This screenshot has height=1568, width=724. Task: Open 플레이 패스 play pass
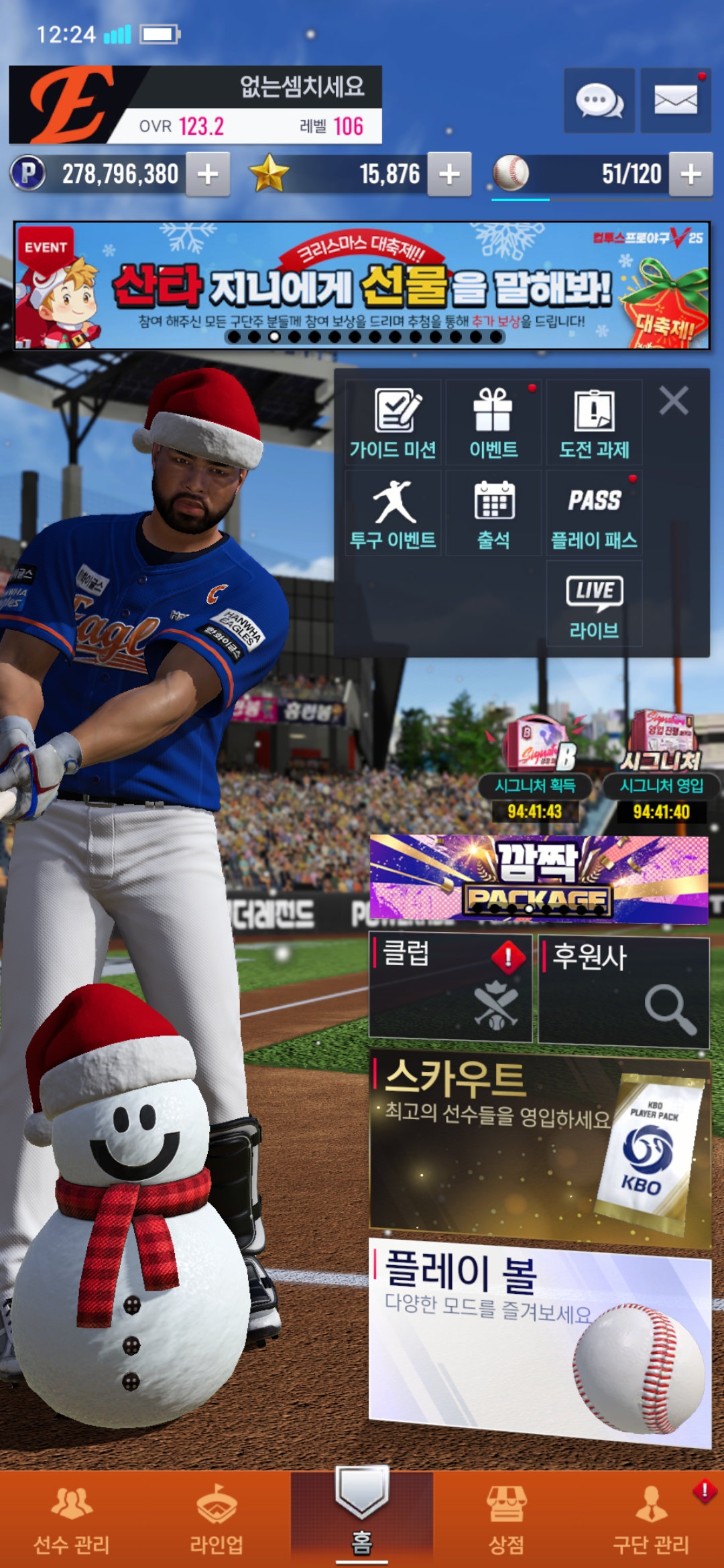point(594,513)
